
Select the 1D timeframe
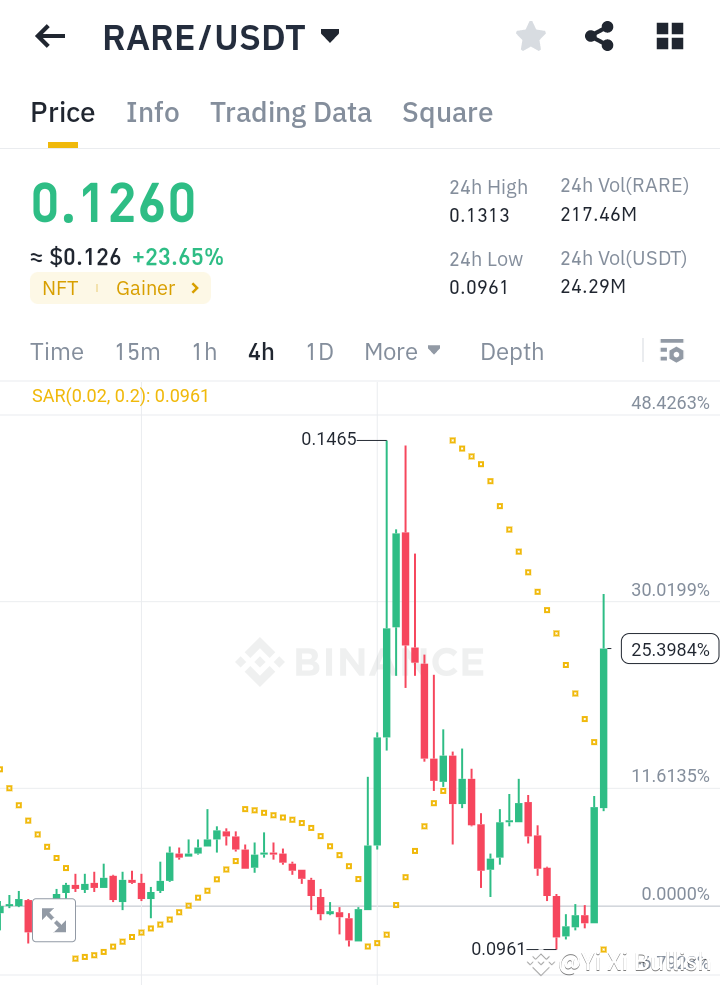[319, 351]
